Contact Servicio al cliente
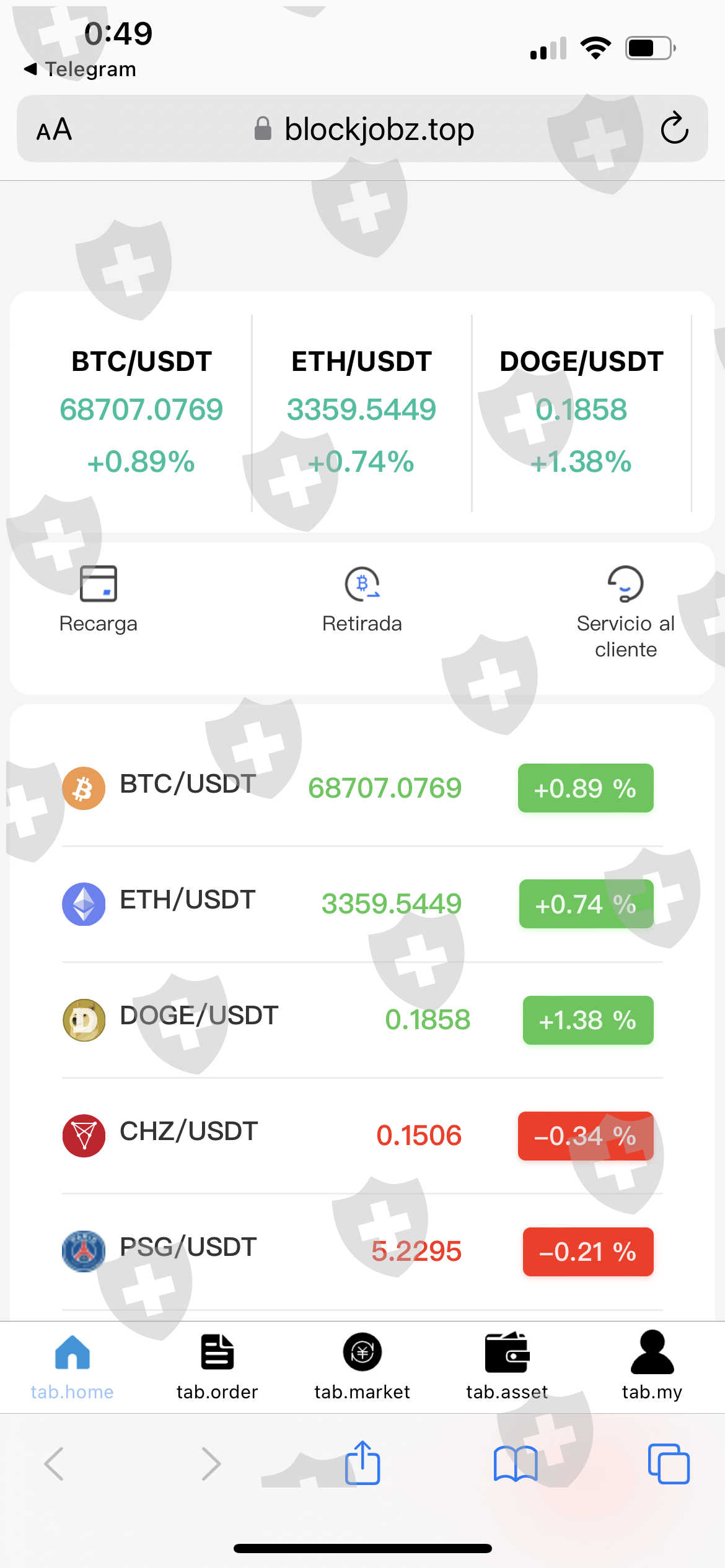The image size is (725, 1568). 625,610
